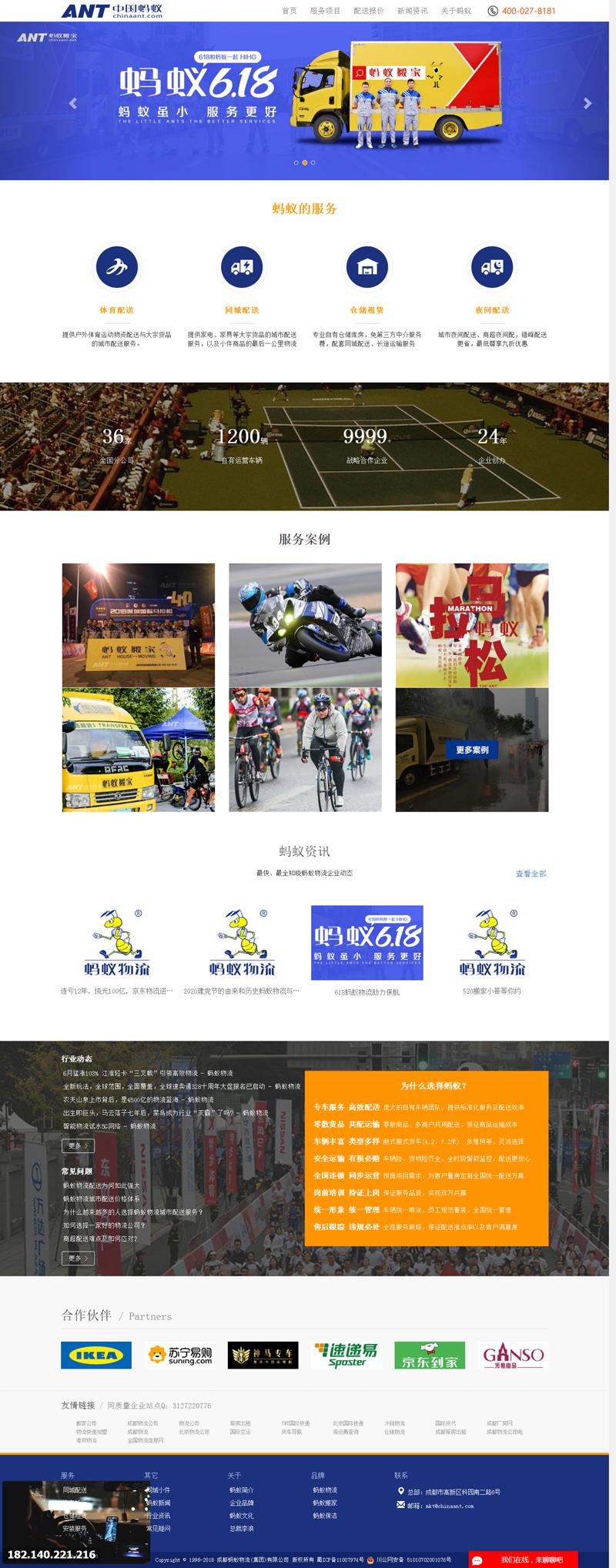Open 蚂蚁简介 in the footer
Viewport: 616px width, 1568px height.
tap(241, 1490)
